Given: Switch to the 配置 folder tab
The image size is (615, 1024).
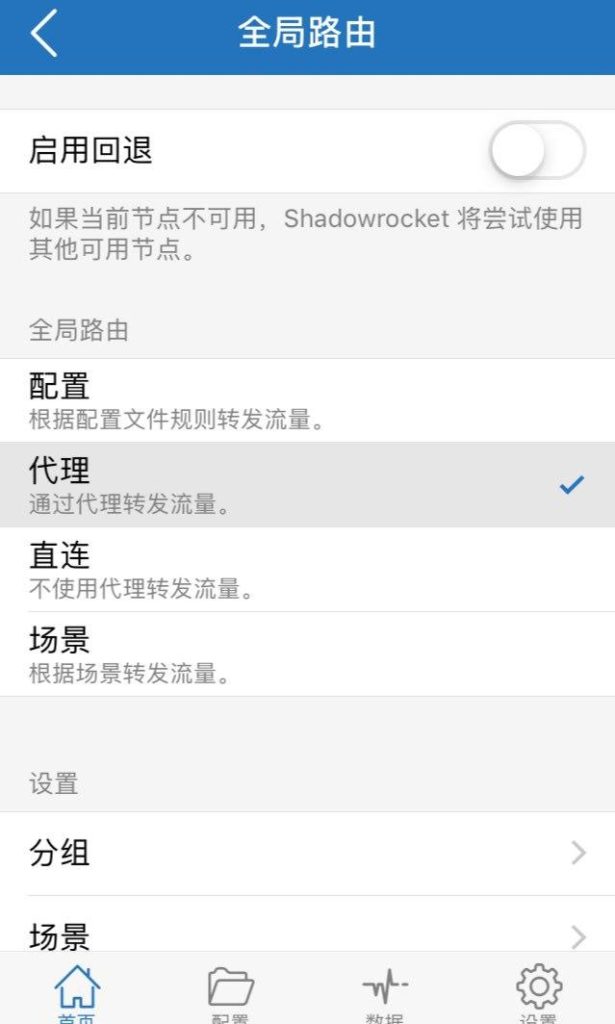Looking at the screenshot, I should tap(231, 993).
